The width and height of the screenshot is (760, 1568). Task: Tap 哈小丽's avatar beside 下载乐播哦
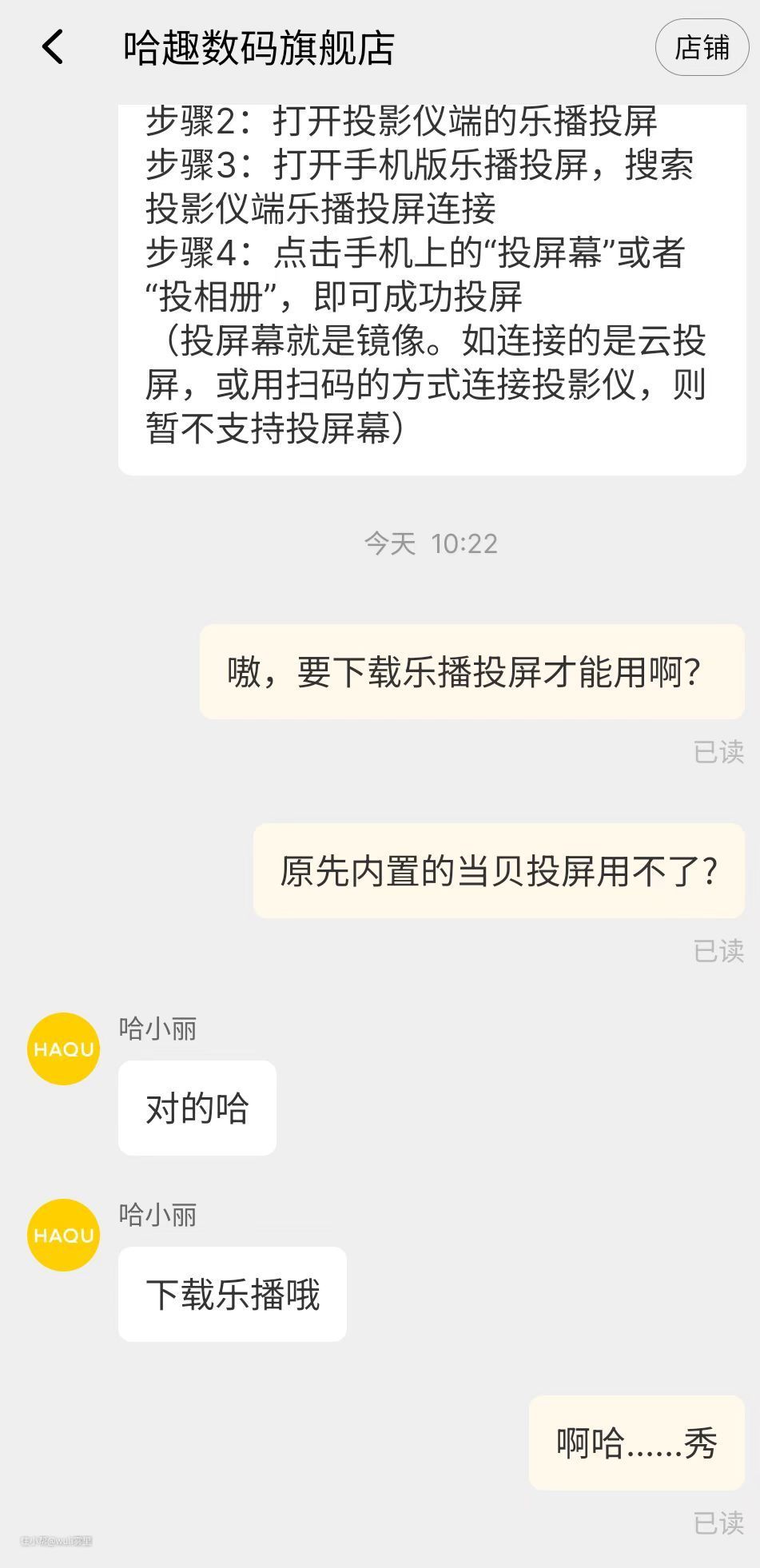pyautogui.click(x=63, y=1235)
